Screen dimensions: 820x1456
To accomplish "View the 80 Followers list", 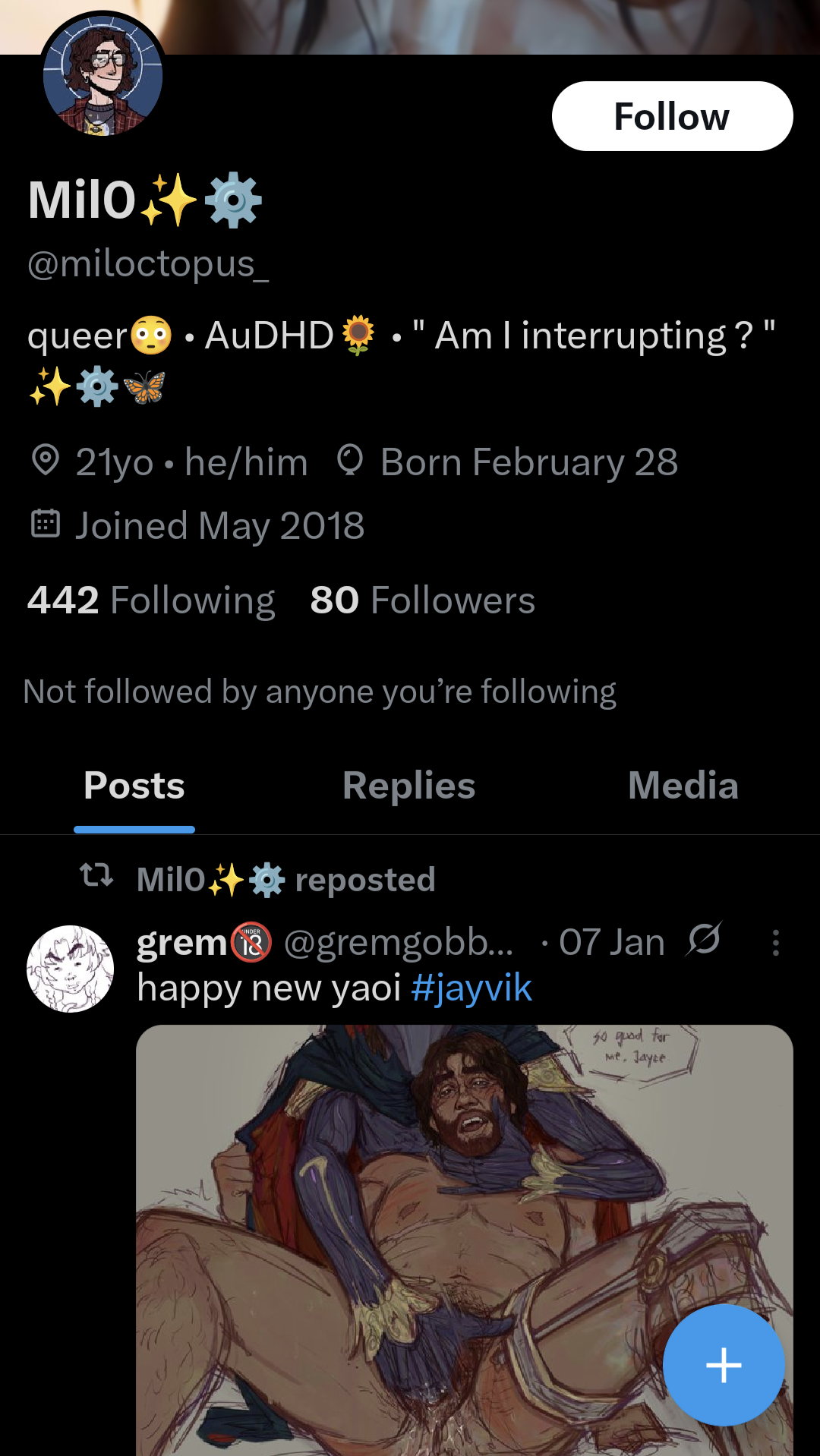I will pos(422,600).
